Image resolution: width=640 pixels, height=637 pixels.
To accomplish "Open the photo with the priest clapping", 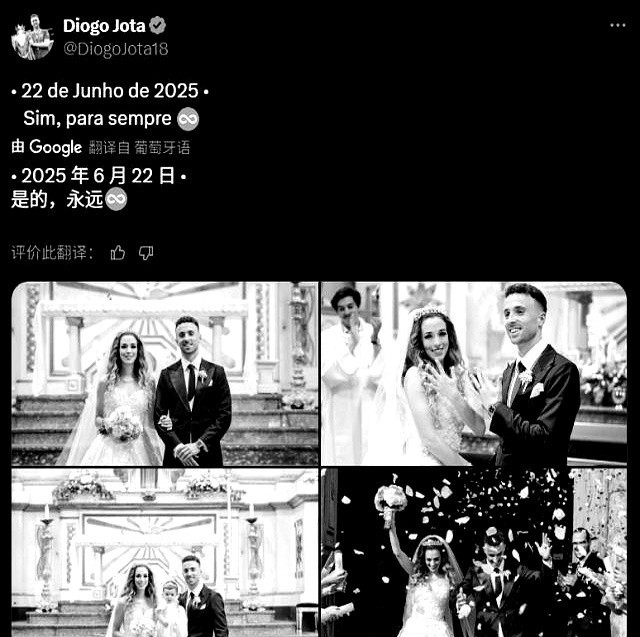I will tap(474, 374).
